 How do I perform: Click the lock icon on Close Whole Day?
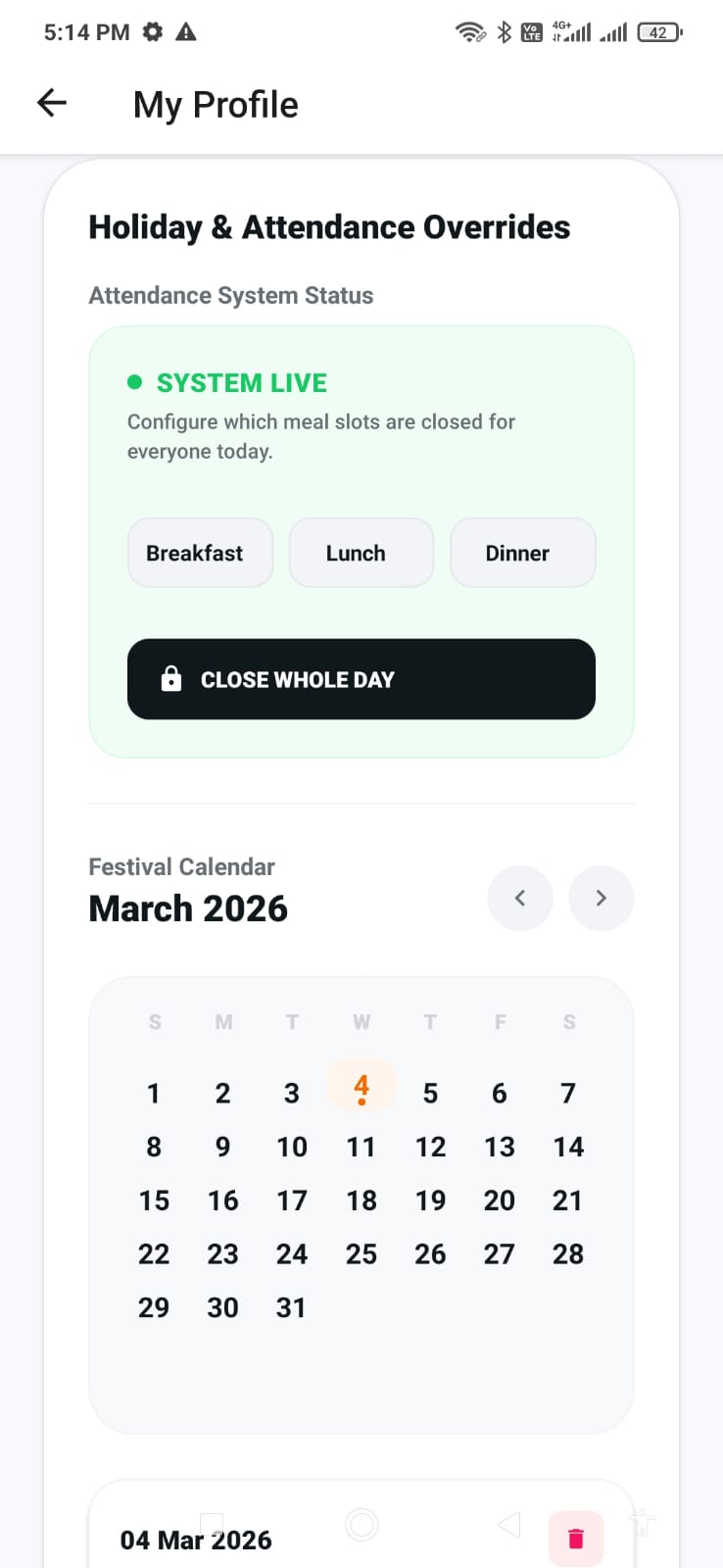click(x=172, y=678)
